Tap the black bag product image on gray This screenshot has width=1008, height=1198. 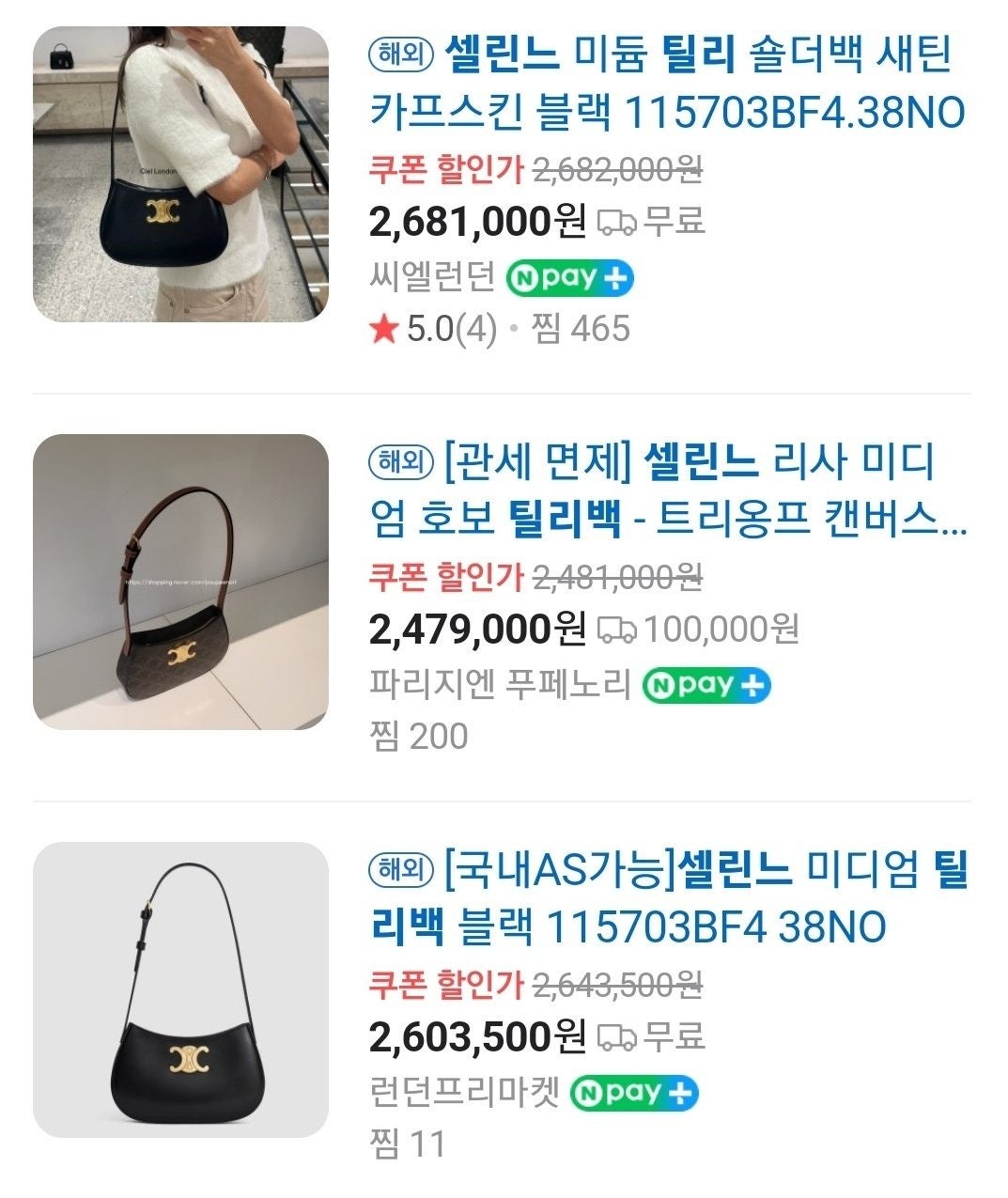(180, 989)
